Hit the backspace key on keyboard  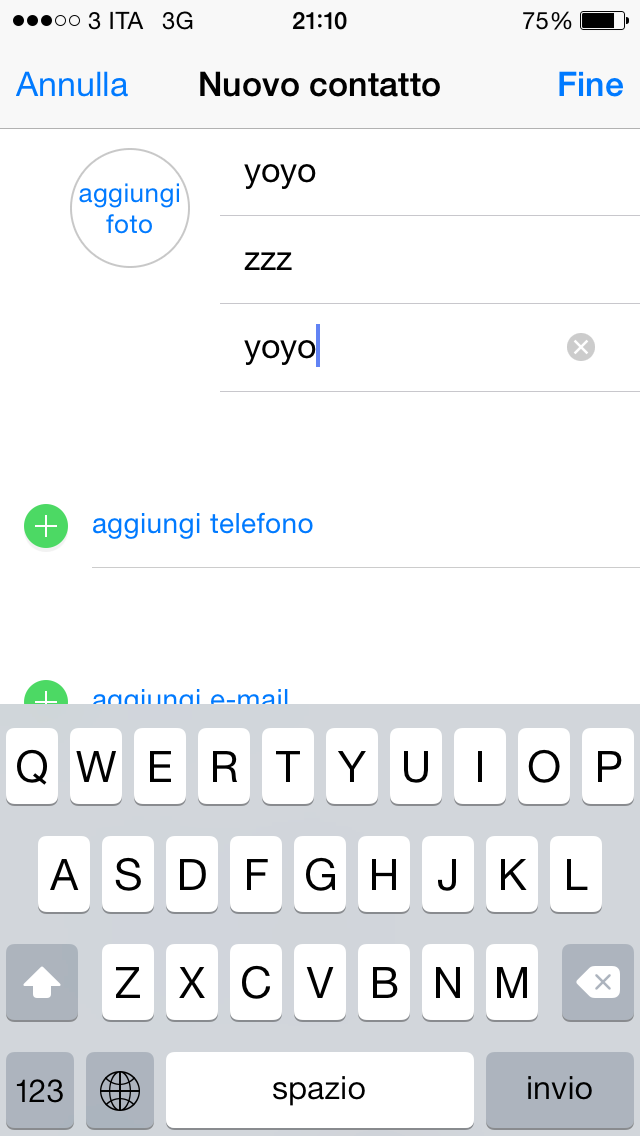(597, 982)
